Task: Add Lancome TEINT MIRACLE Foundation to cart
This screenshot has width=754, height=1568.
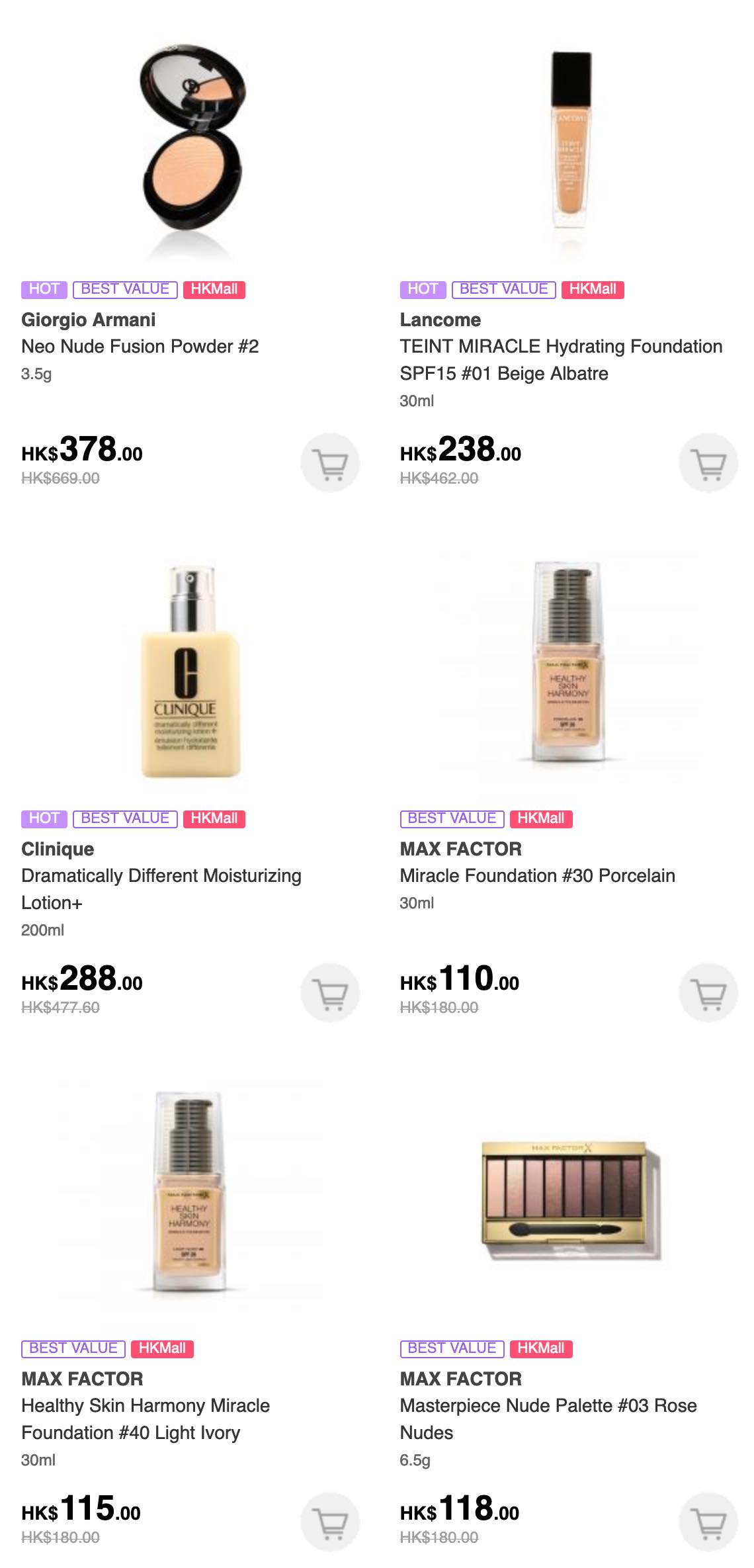Action: click(708, 462)
